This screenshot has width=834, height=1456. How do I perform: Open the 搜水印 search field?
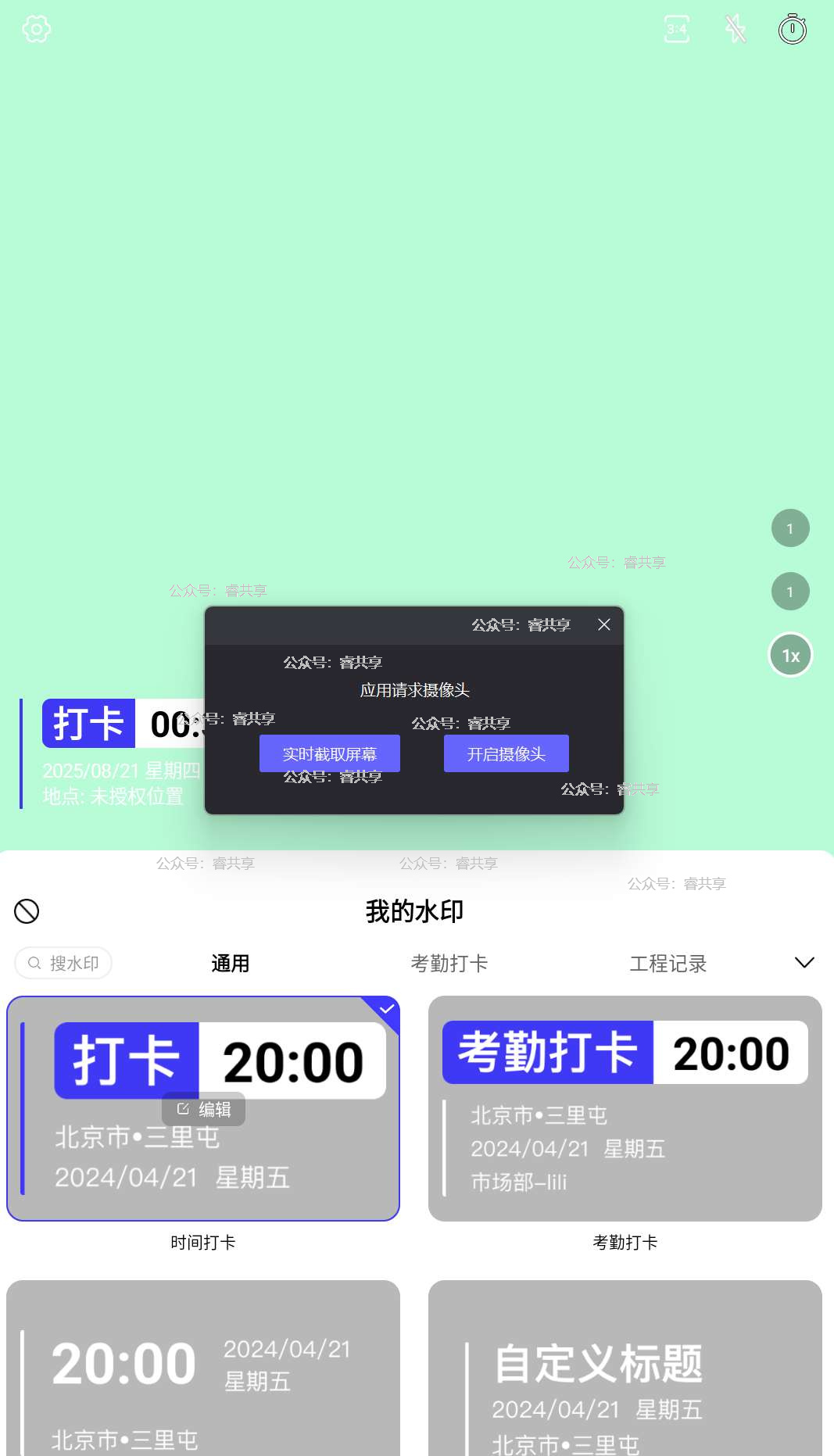tap(64, 963)
